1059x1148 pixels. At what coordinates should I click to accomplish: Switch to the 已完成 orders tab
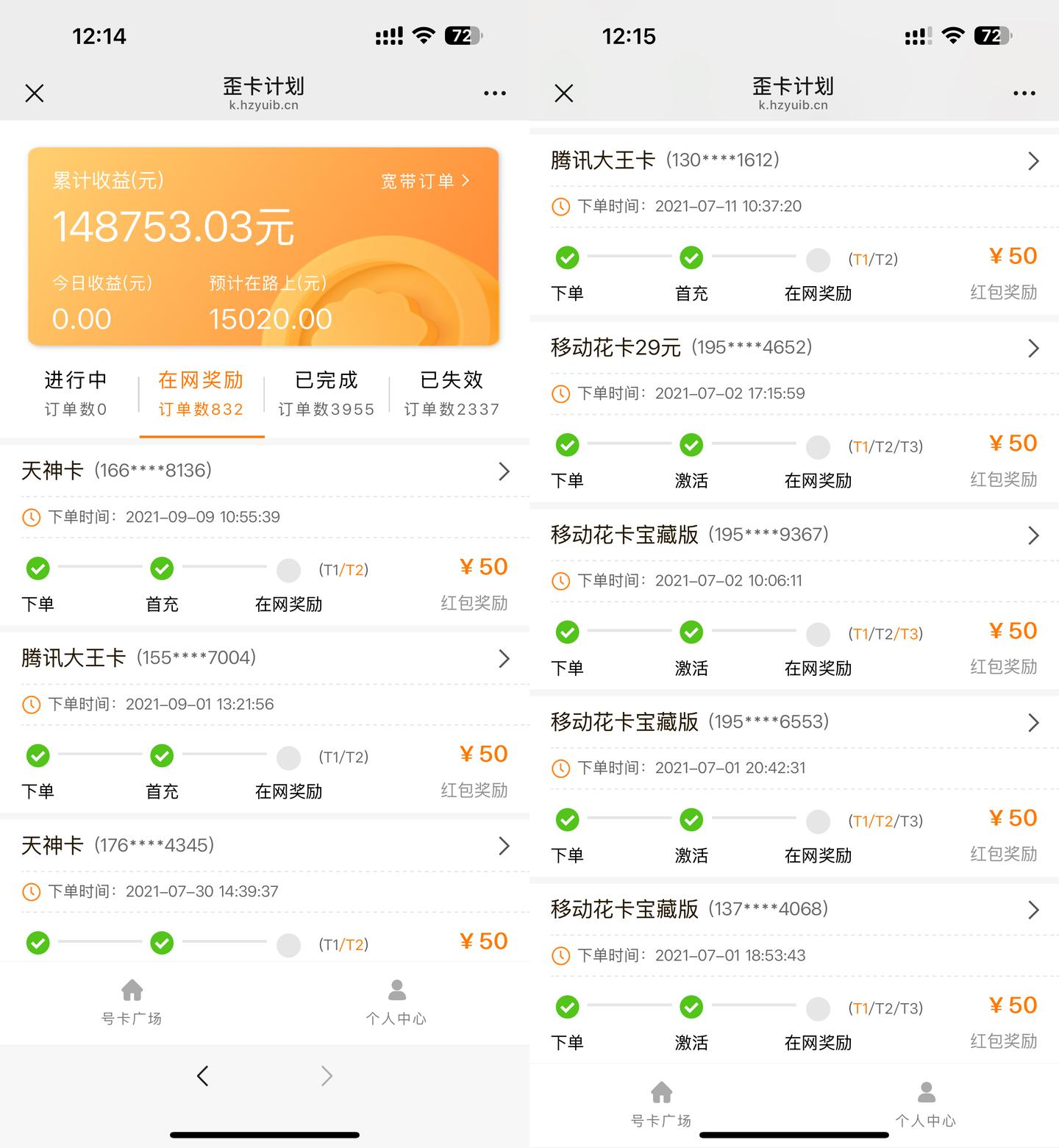[326, 393]
